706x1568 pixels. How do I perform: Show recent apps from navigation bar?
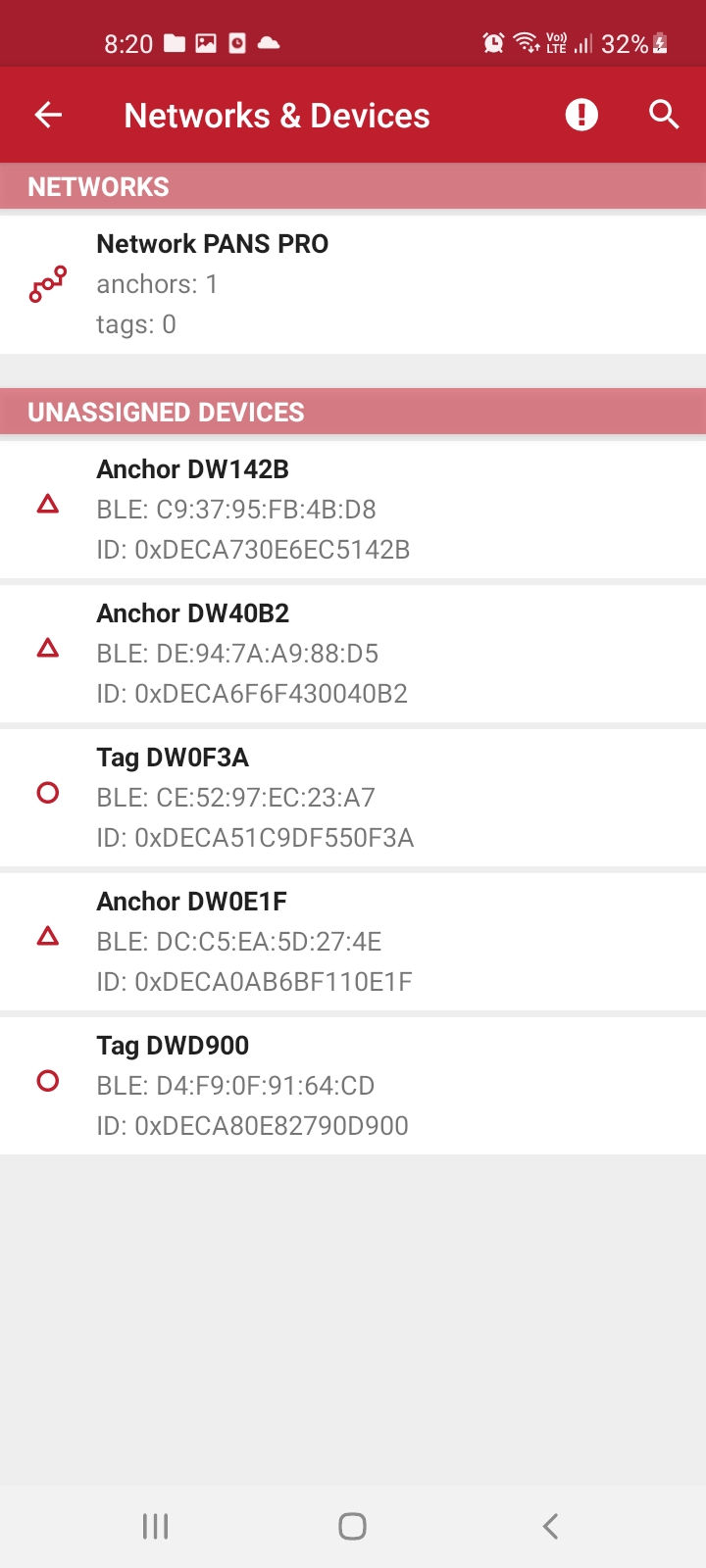pyautogui.click(x=155, y=1526)
